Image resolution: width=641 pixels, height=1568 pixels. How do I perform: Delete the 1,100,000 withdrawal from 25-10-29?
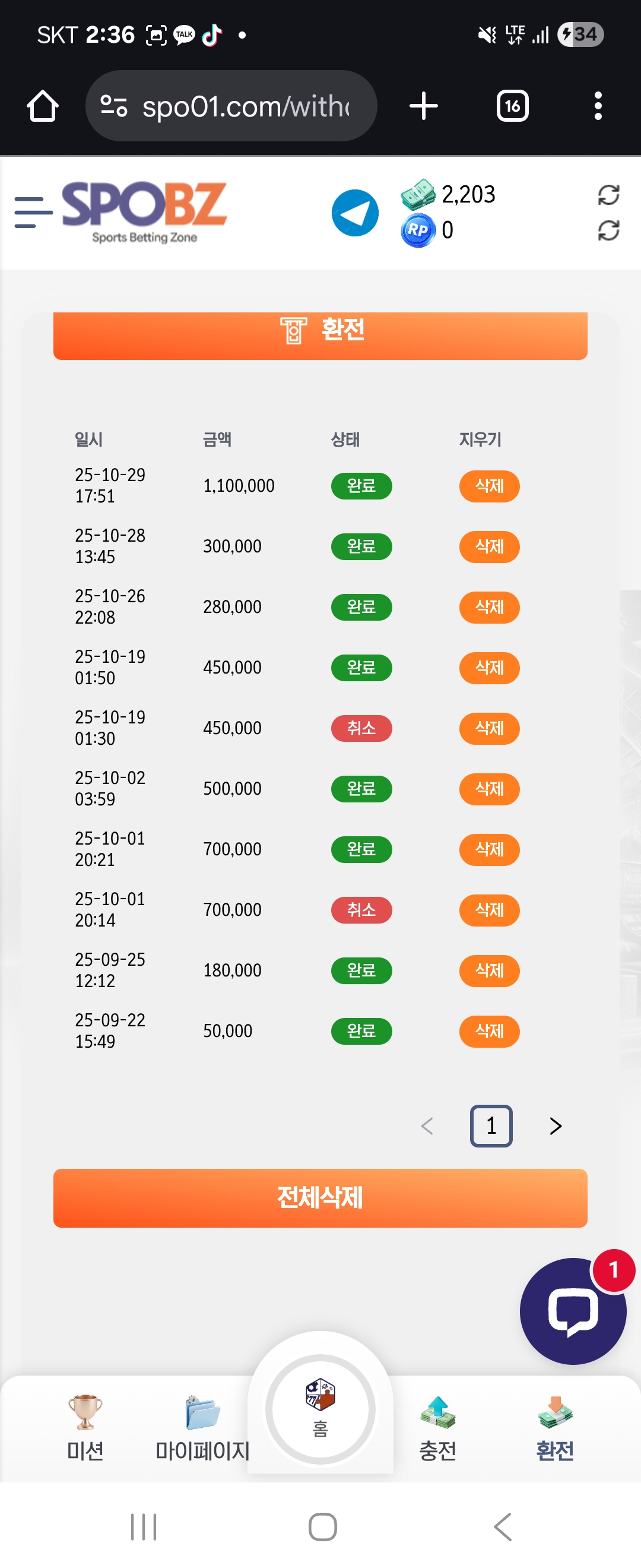pyautogui.click(x=489, y=486)
